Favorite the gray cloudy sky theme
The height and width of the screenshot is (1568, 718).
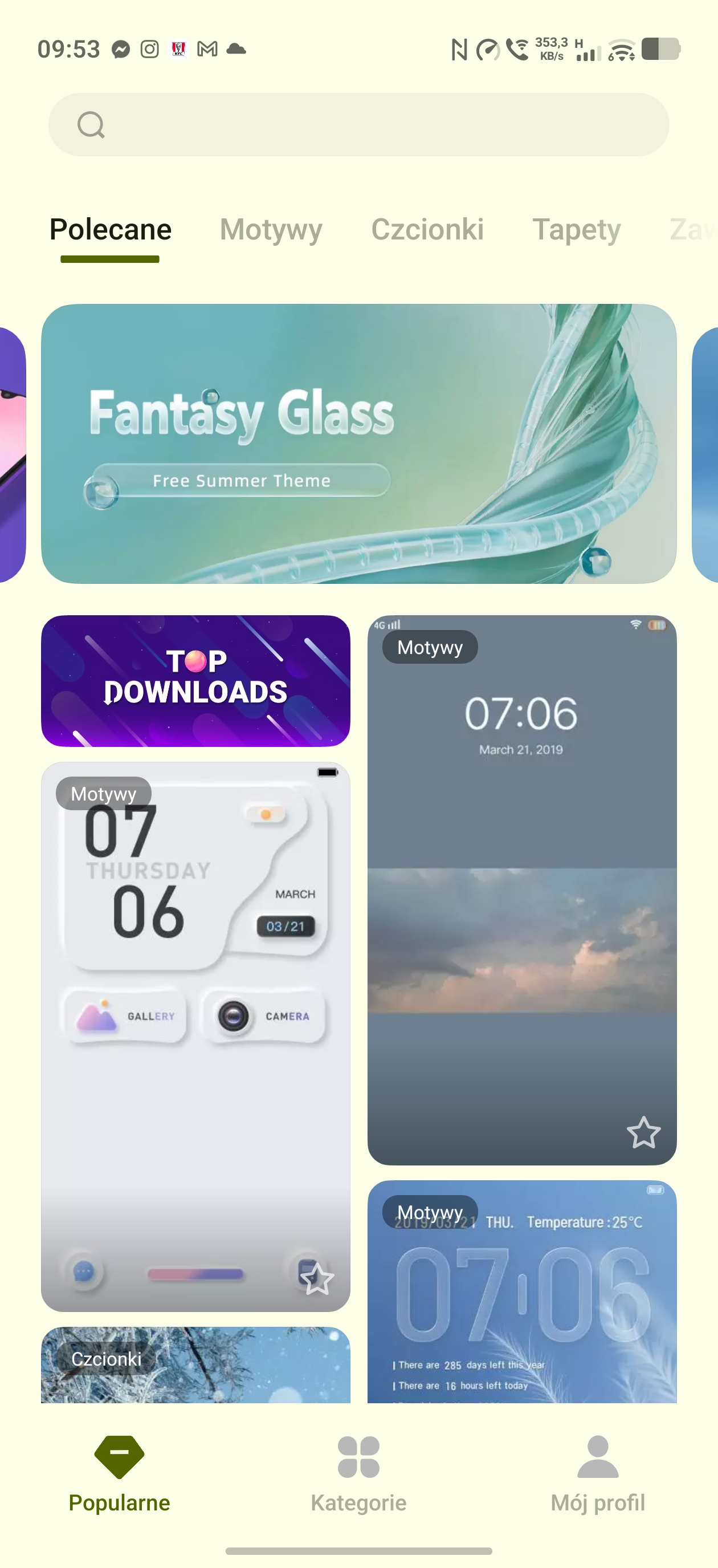coord(643,1133)
